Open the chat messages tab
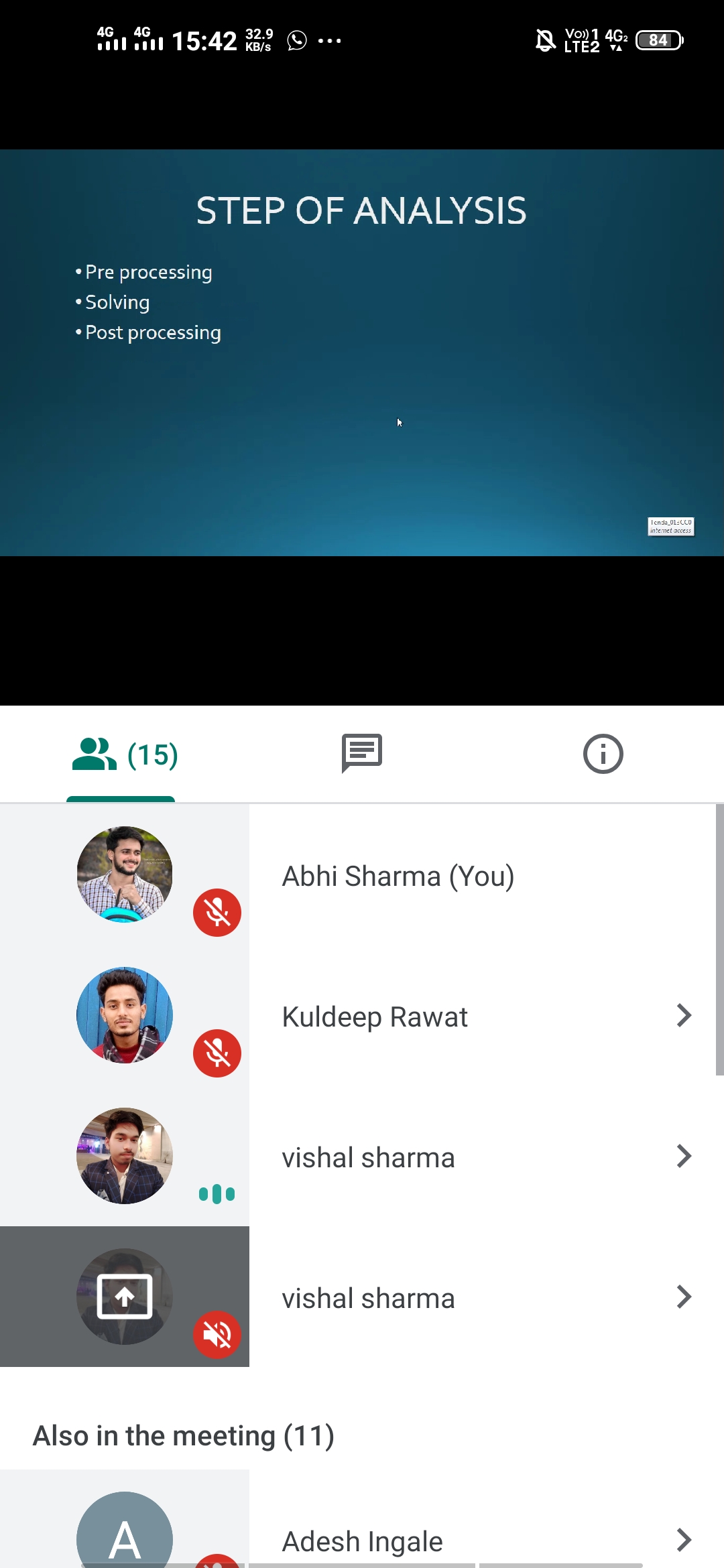 (x=362, y=754)
